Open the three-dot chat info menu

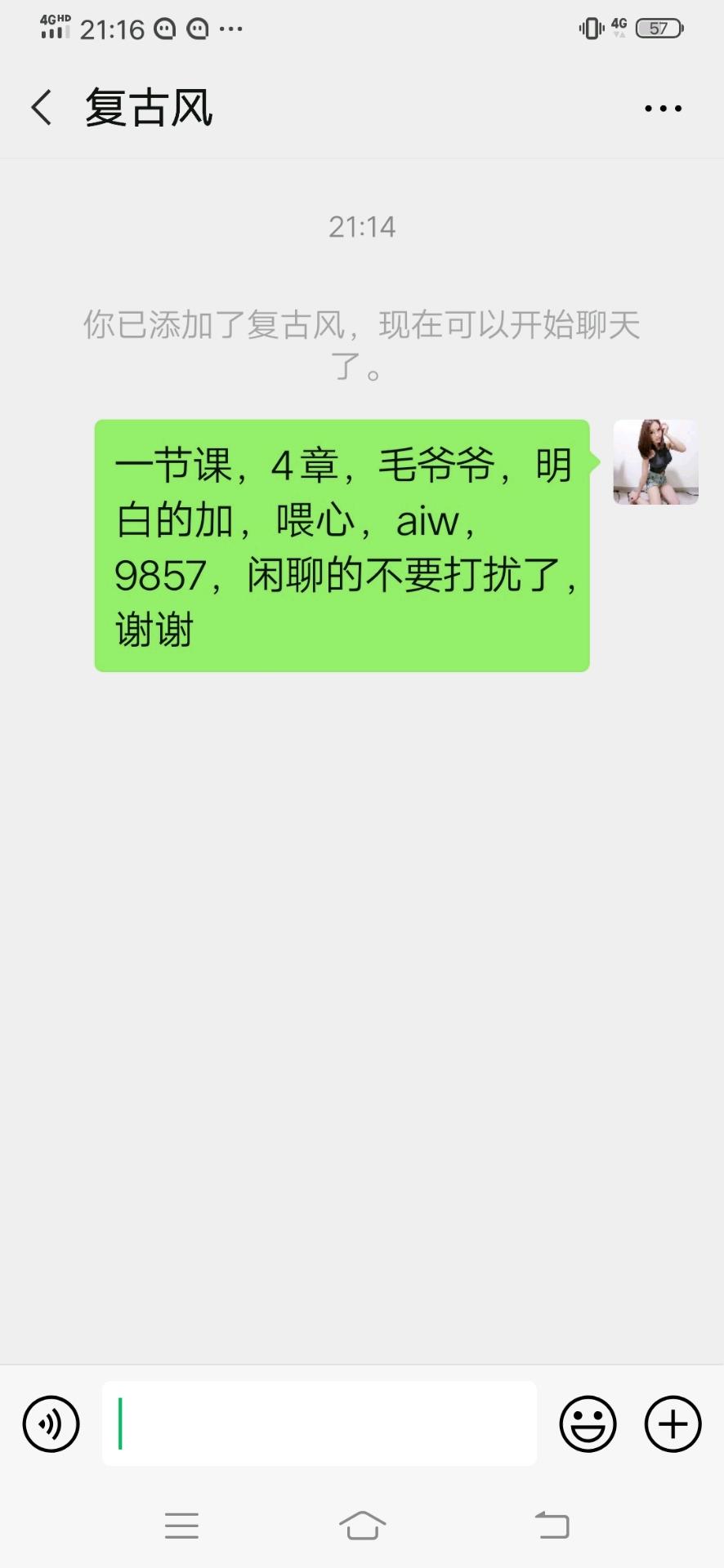(x=663, y=108)
